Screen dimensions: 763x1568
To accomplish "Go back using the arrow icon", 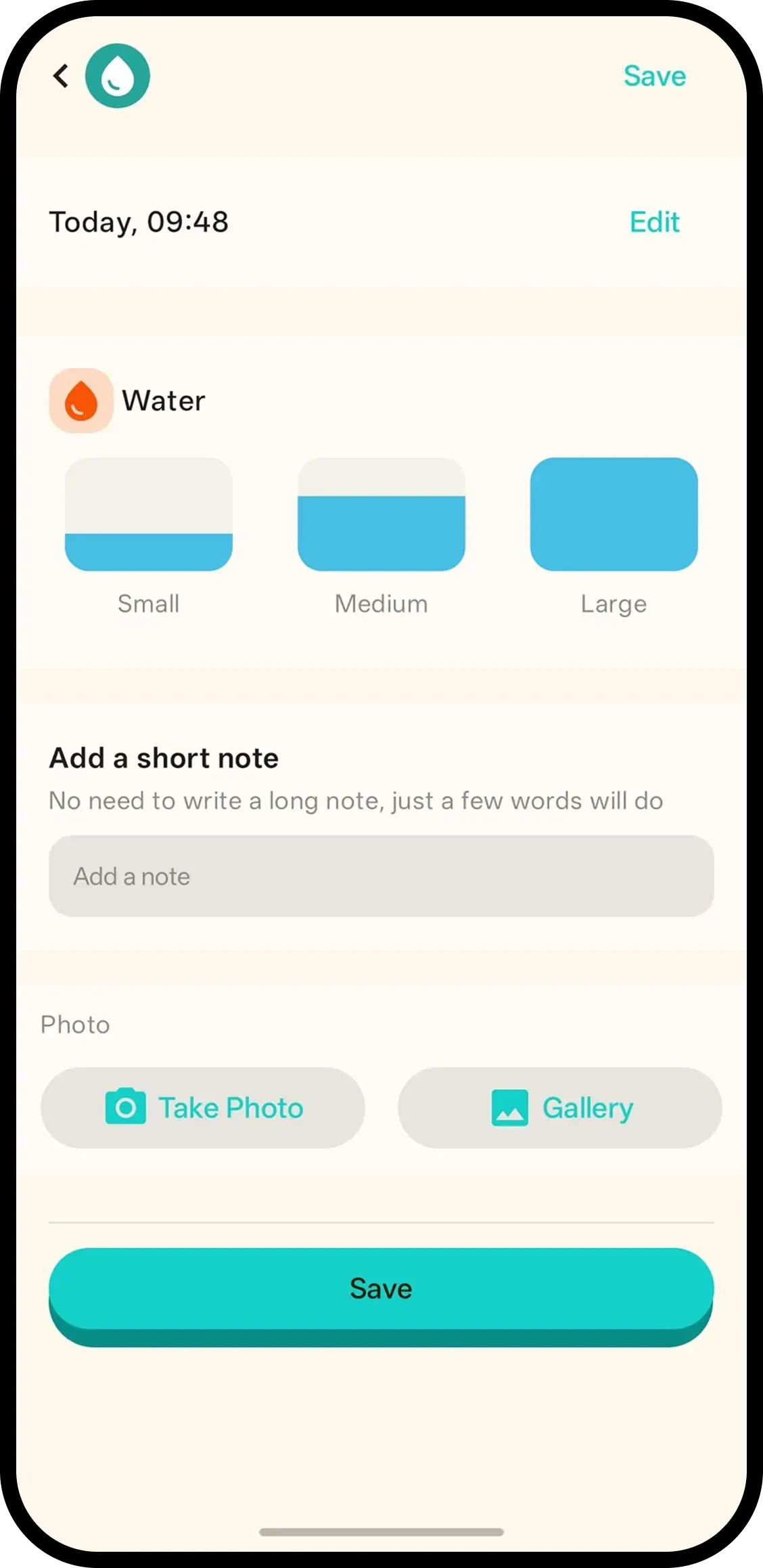I will 61,76.
